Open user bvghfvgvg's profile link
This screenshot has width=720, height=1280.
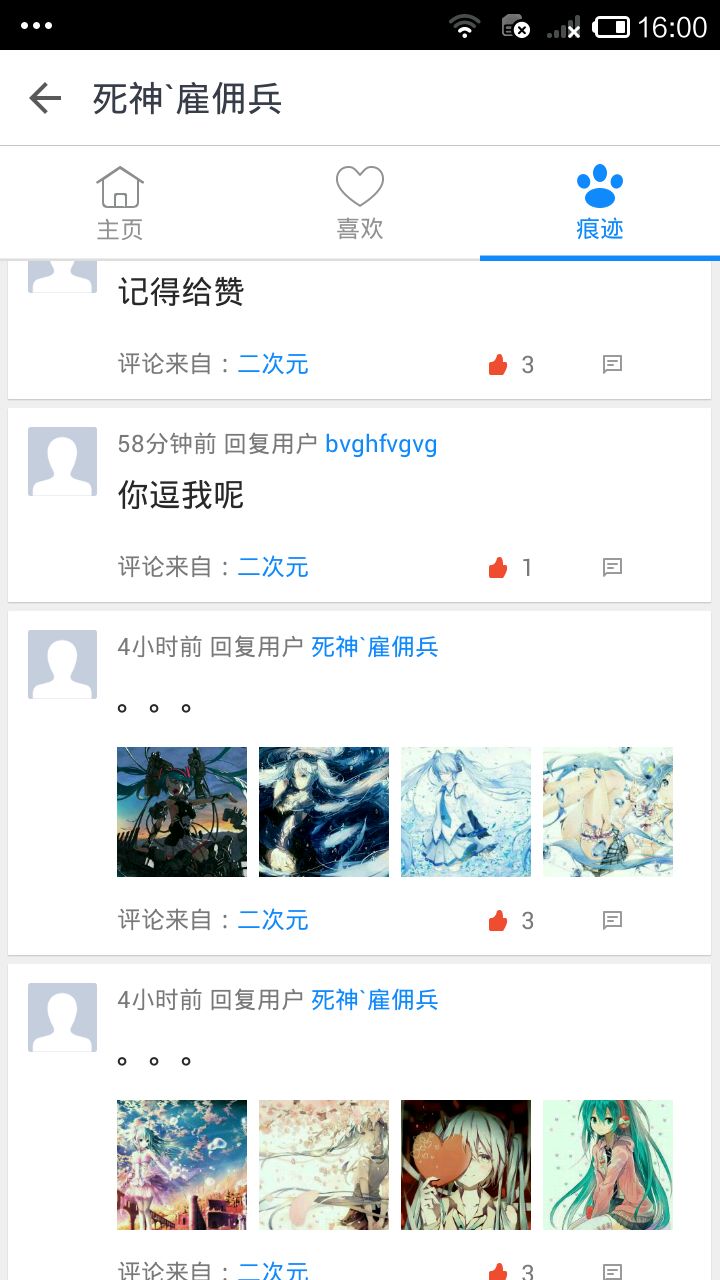[x=381, y=444]
